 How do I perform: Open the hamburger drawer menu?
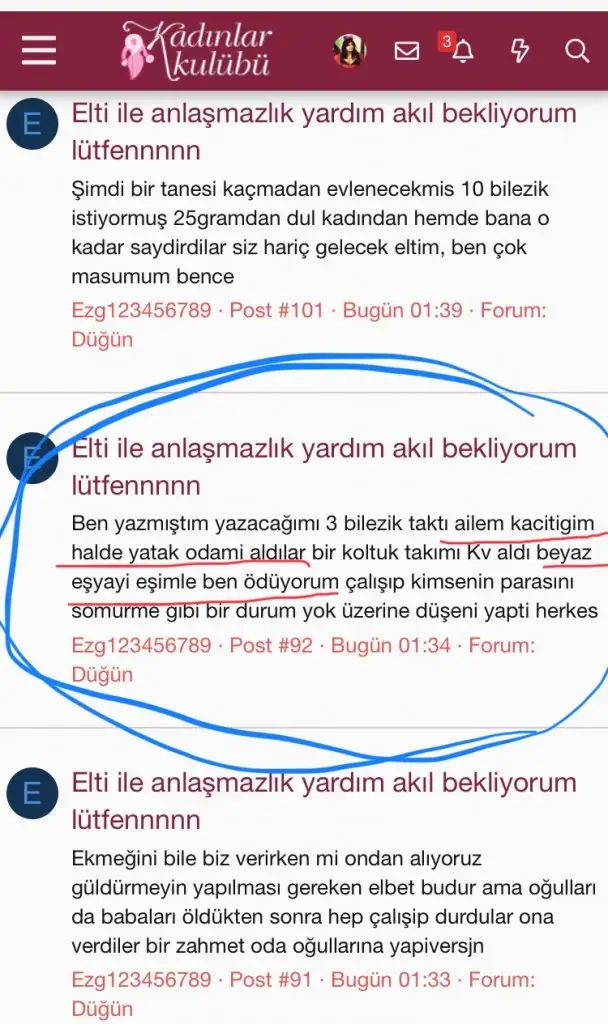39,50
